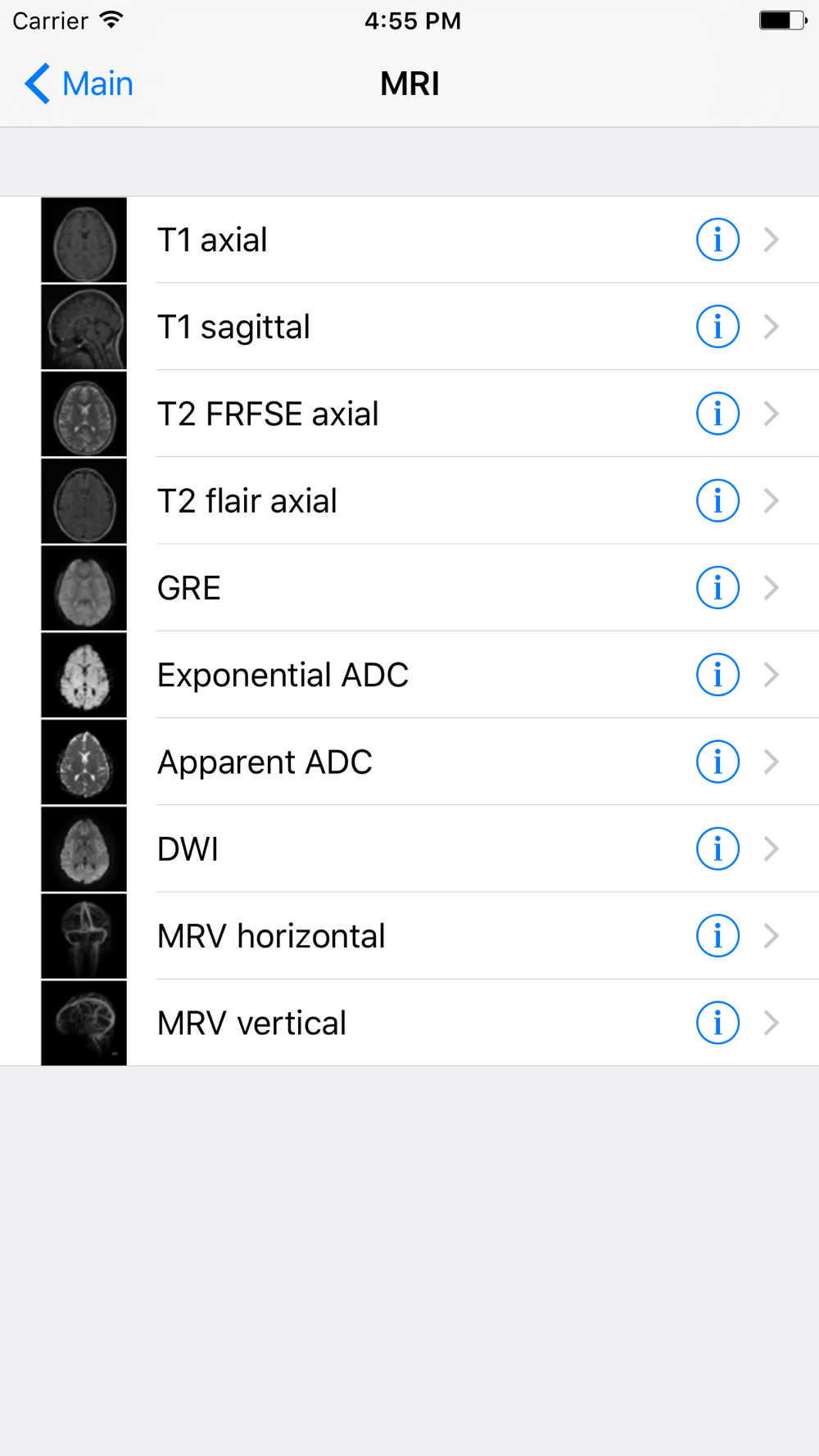Screen dimensions: 819x1456
Task: Open T1 sagittal images
Action: 409,327
